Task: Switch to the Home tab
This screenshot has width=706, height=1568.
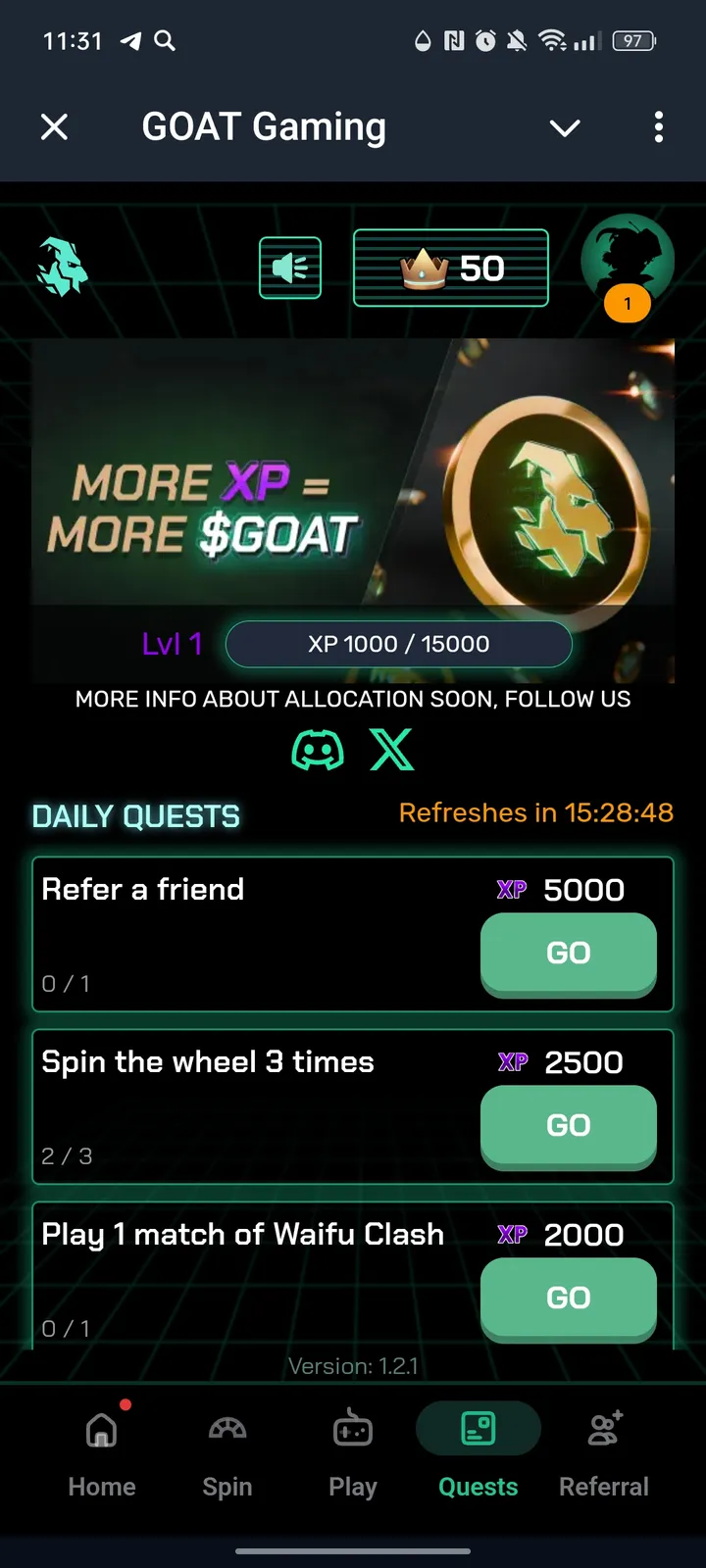Action: 101,1450
